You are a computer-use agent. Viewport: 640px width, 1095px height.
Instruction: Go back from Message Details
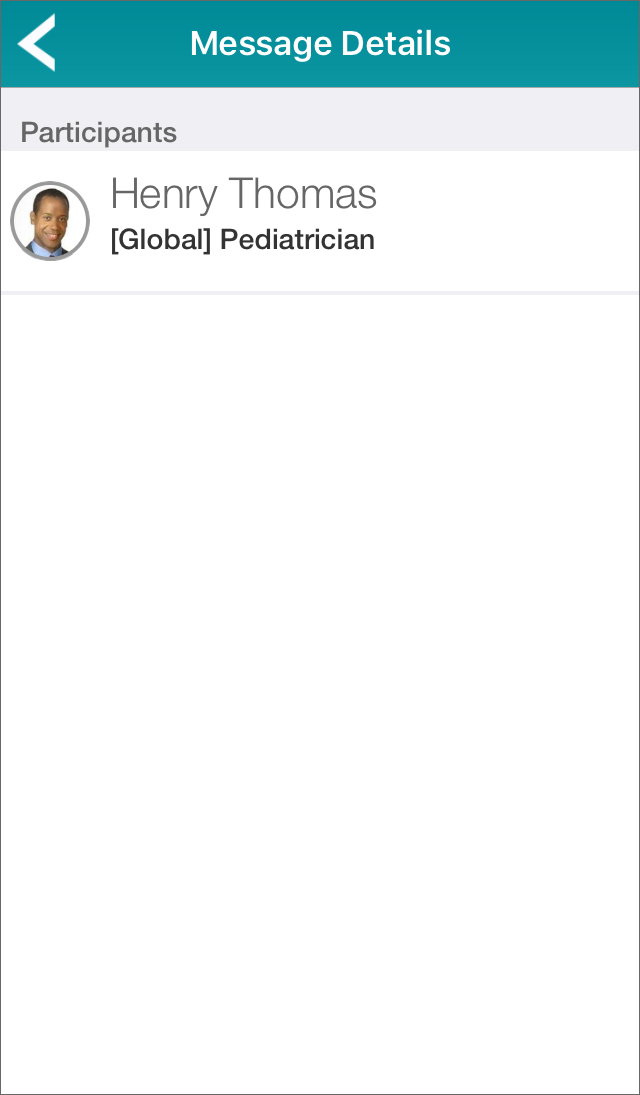click(x=36, y=43)
